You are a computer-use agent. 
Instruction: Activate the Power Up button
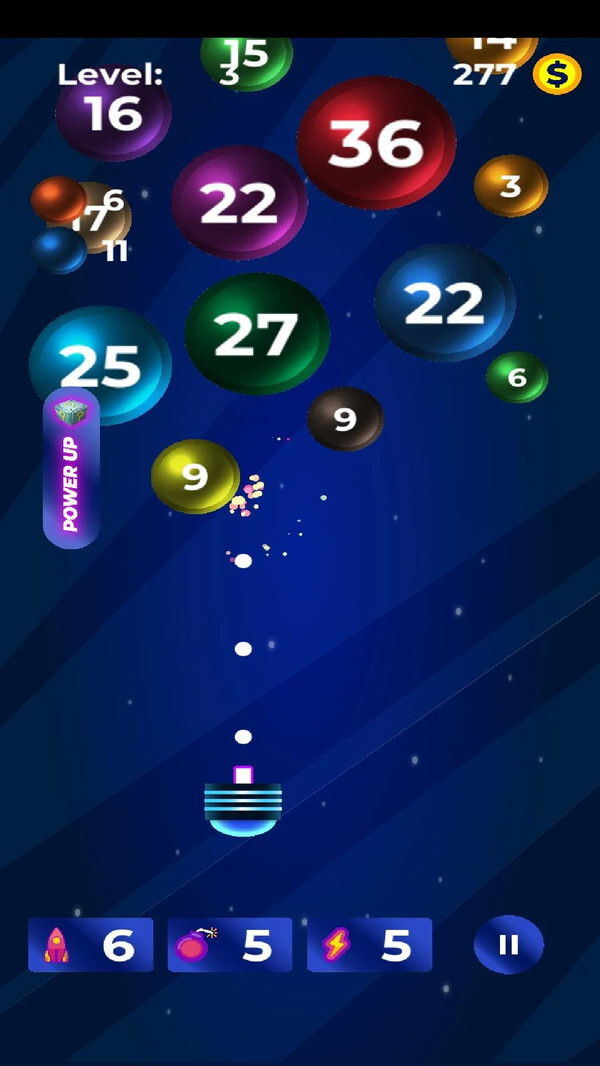pyautogui.click(x=71, y=468)
